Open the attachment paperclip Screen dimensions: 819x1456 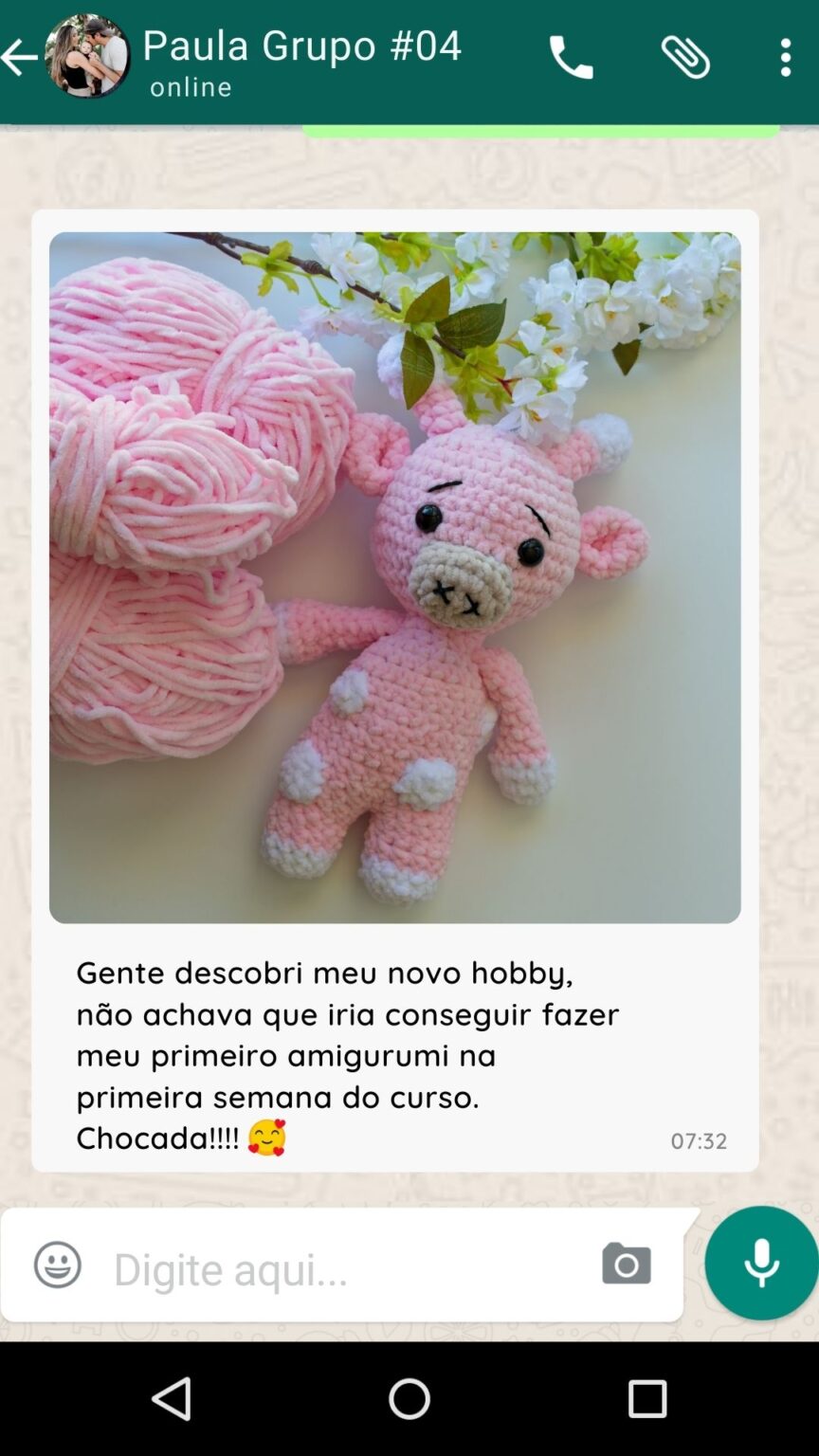point(685,58)
